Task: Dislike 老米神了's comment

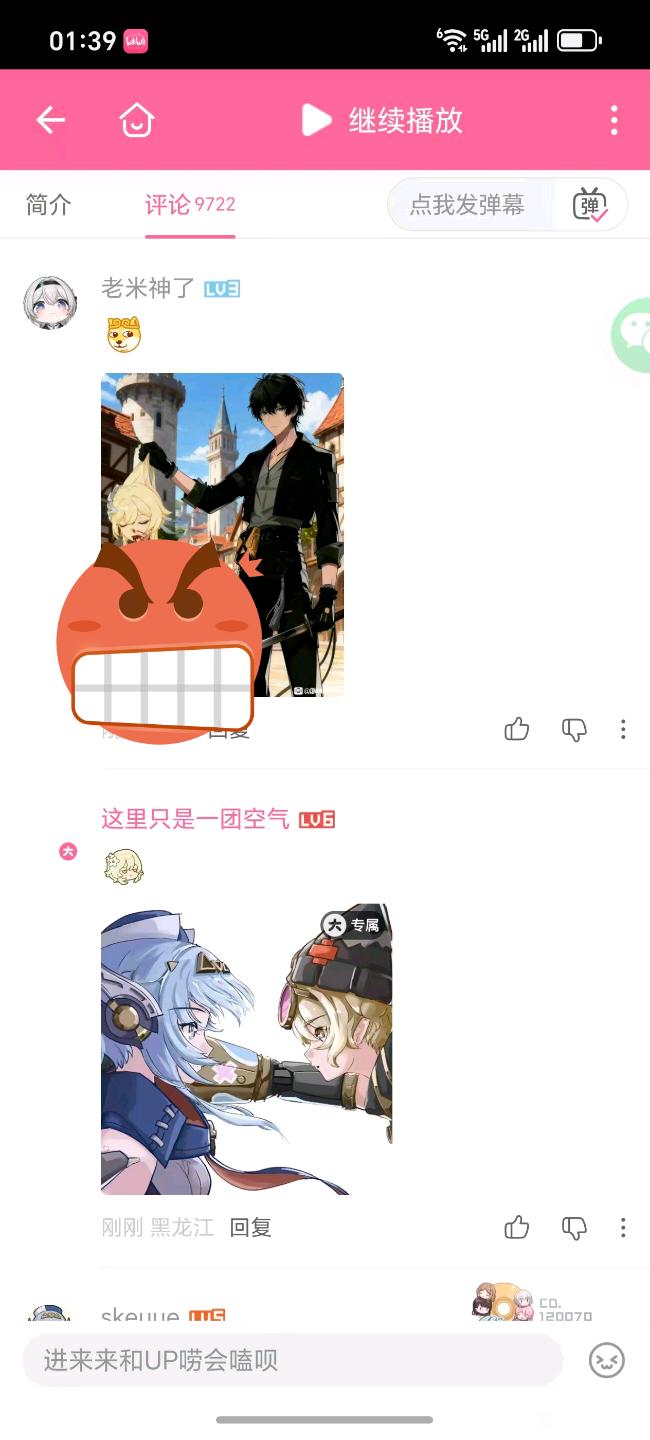Action: 574,729
